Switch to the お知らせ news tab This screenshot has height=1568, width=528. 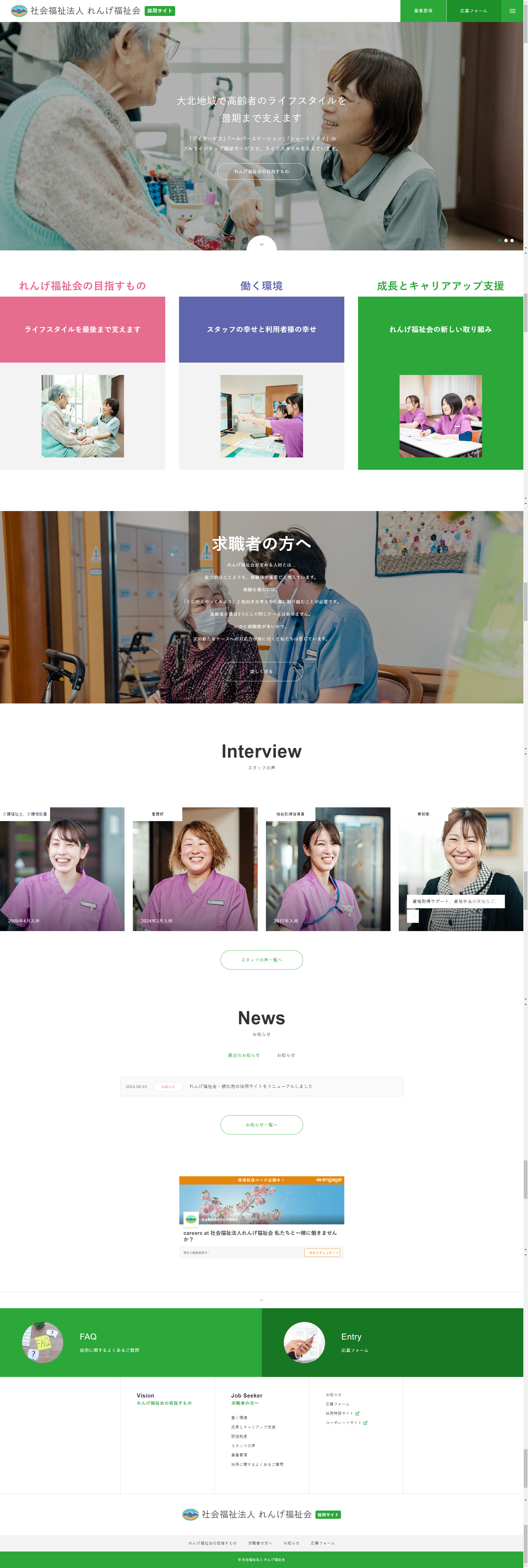pyautogui.click(x=286, y=1055)
